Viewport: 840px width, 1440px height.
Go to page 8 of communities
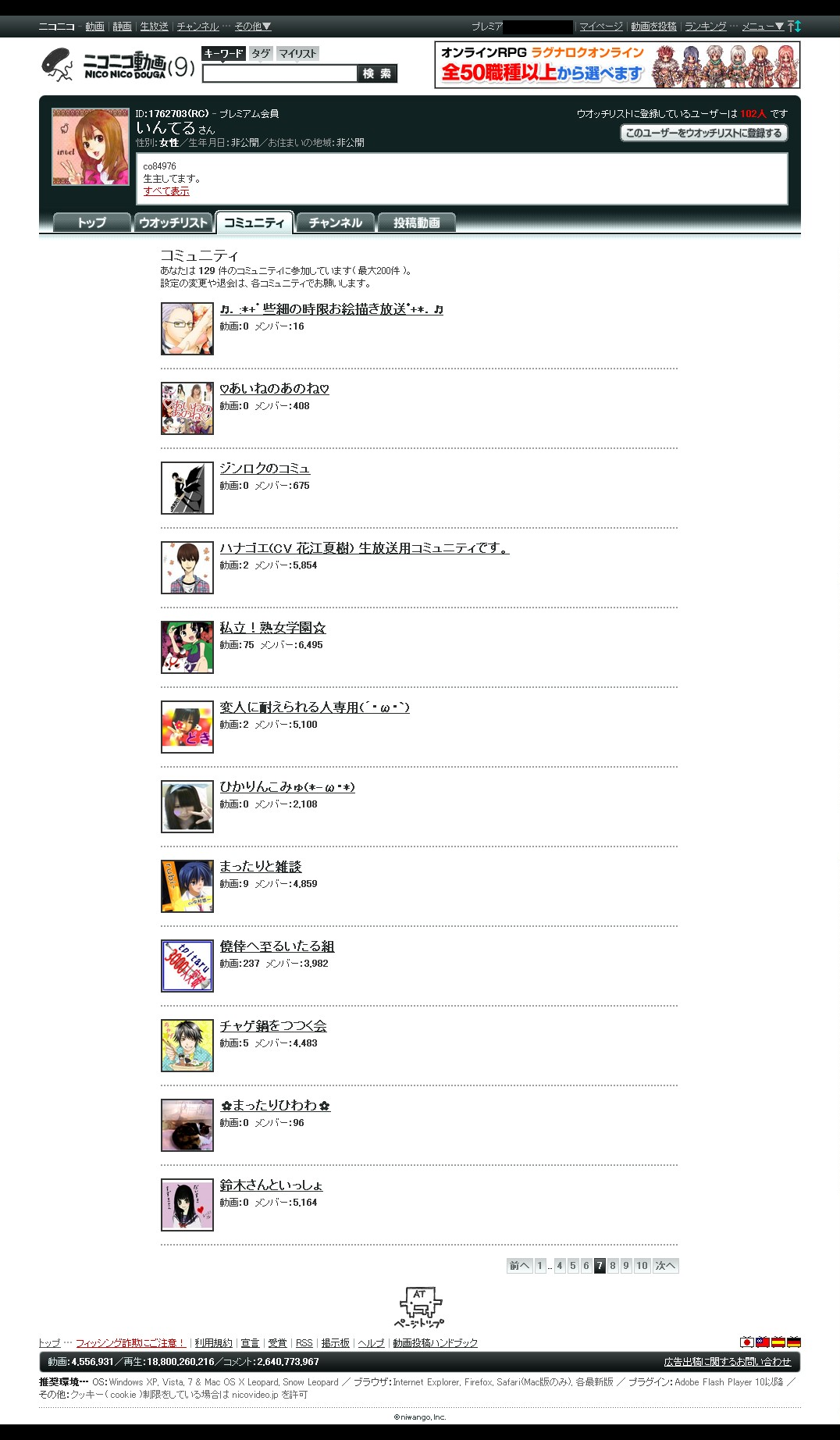tap(613, 1266)
